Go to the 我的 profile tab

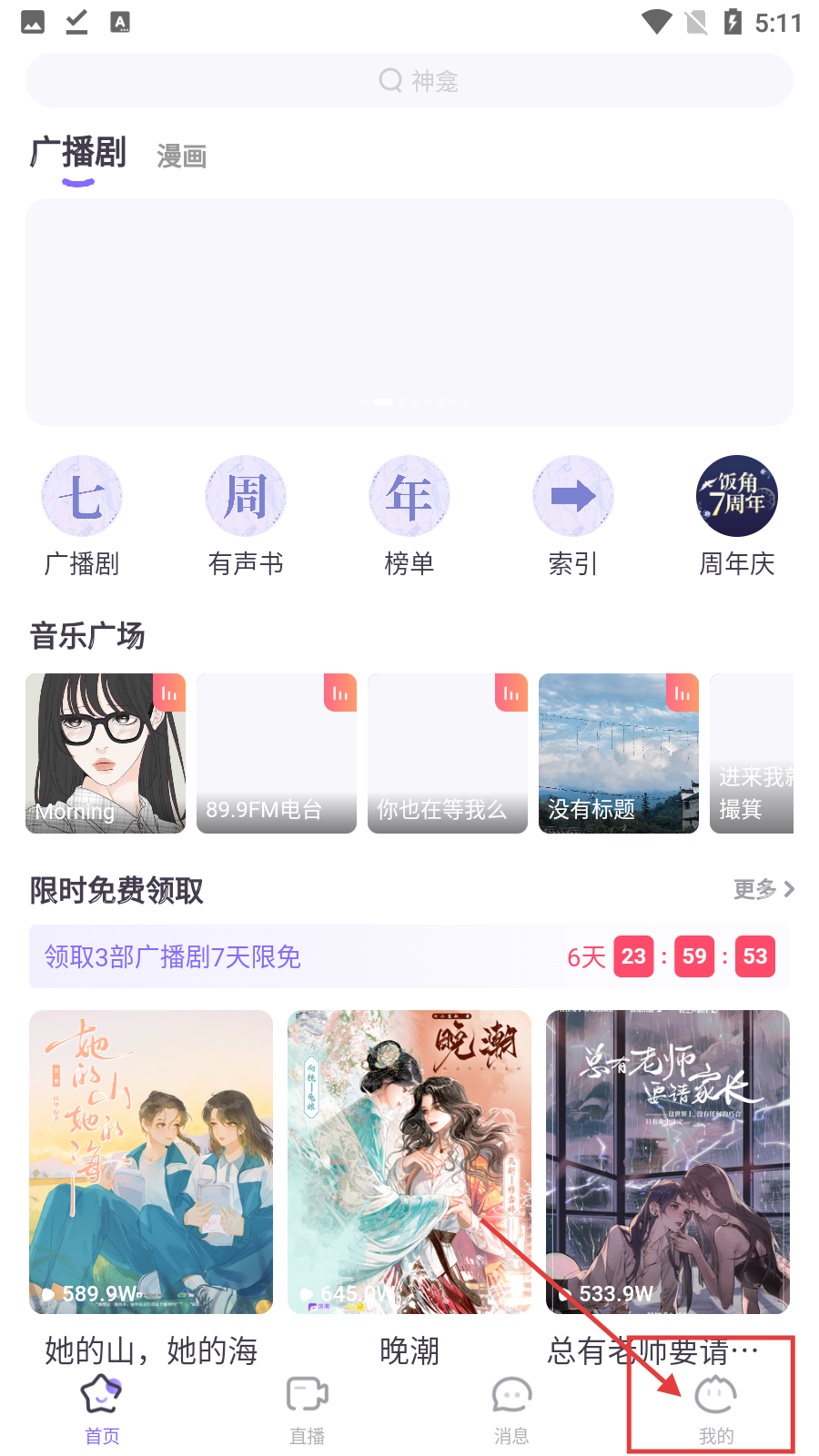(x=716, y=1409)
